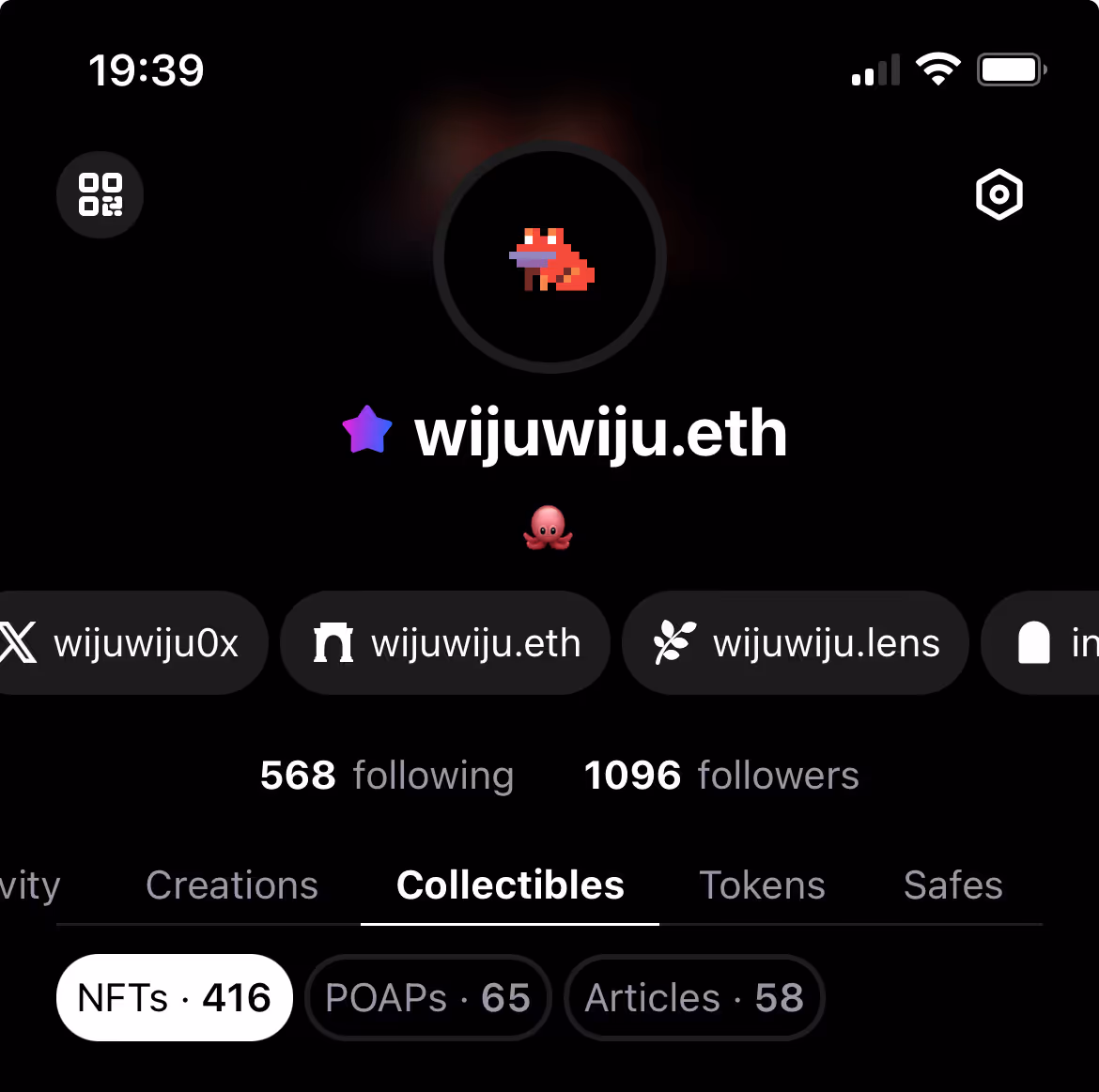Open the QR code scanner button

[100, 194]
